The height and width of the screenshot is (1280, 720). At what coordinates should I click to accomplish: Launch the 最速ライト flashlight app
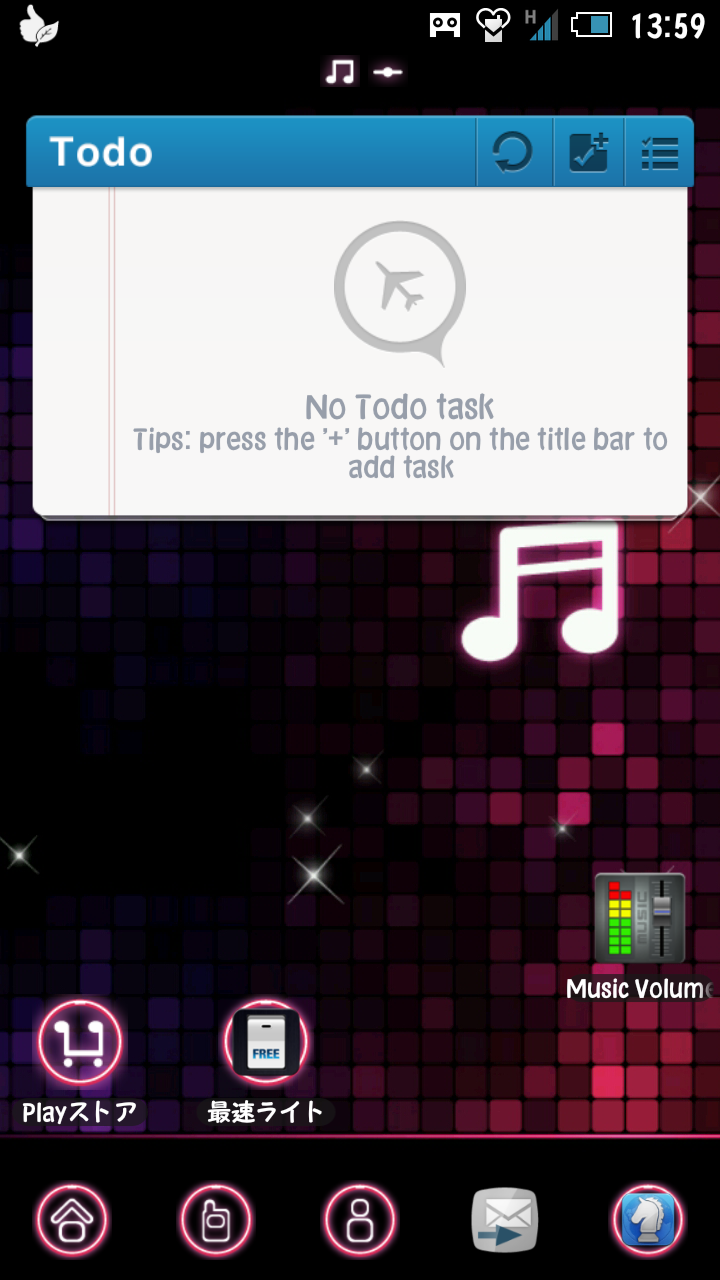[x=266, y=1042]
